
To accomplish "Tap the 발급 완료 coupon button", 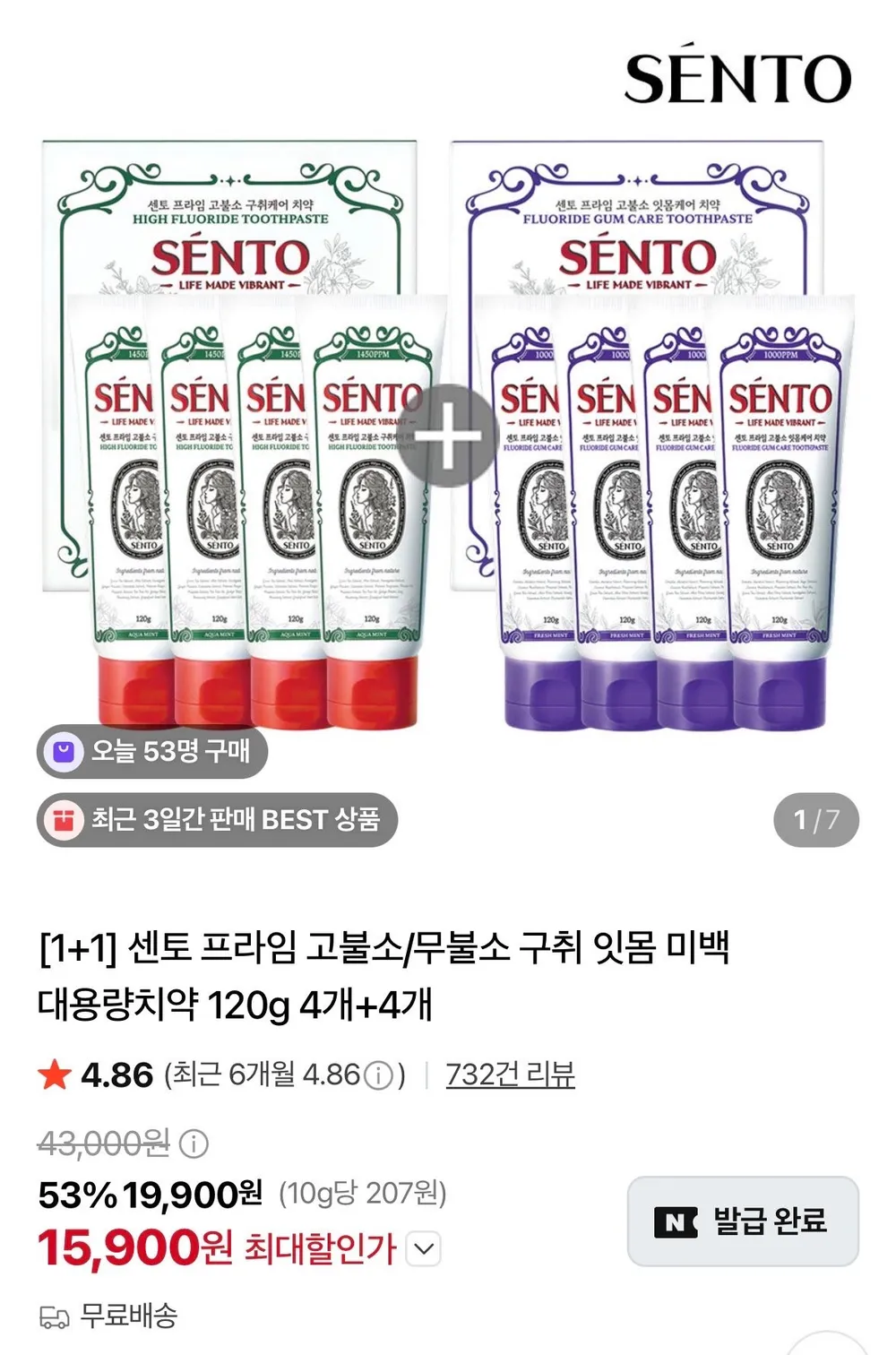I will pos(743,1221).
